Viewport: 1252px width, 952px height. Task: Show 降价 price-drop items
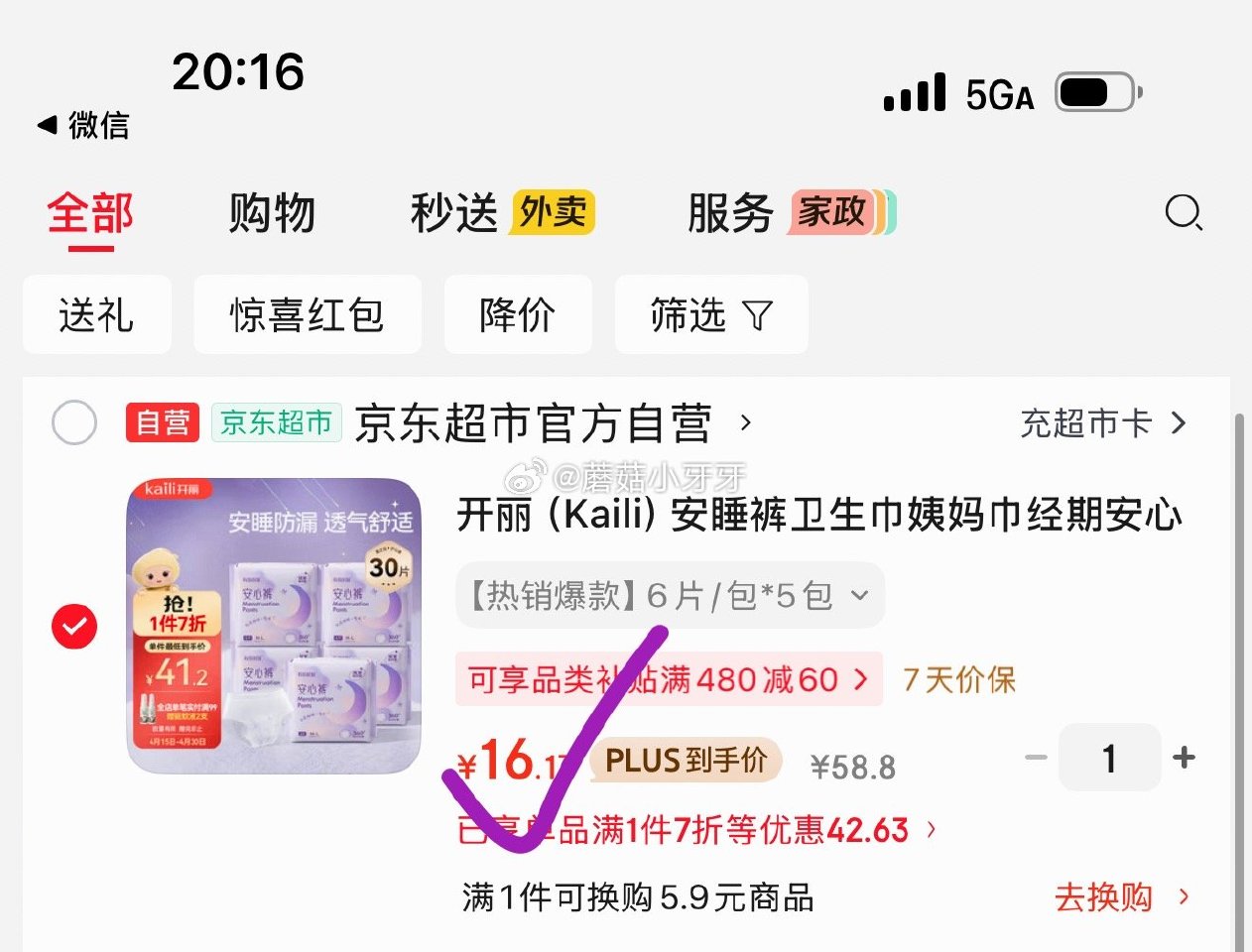coord(517,315)
